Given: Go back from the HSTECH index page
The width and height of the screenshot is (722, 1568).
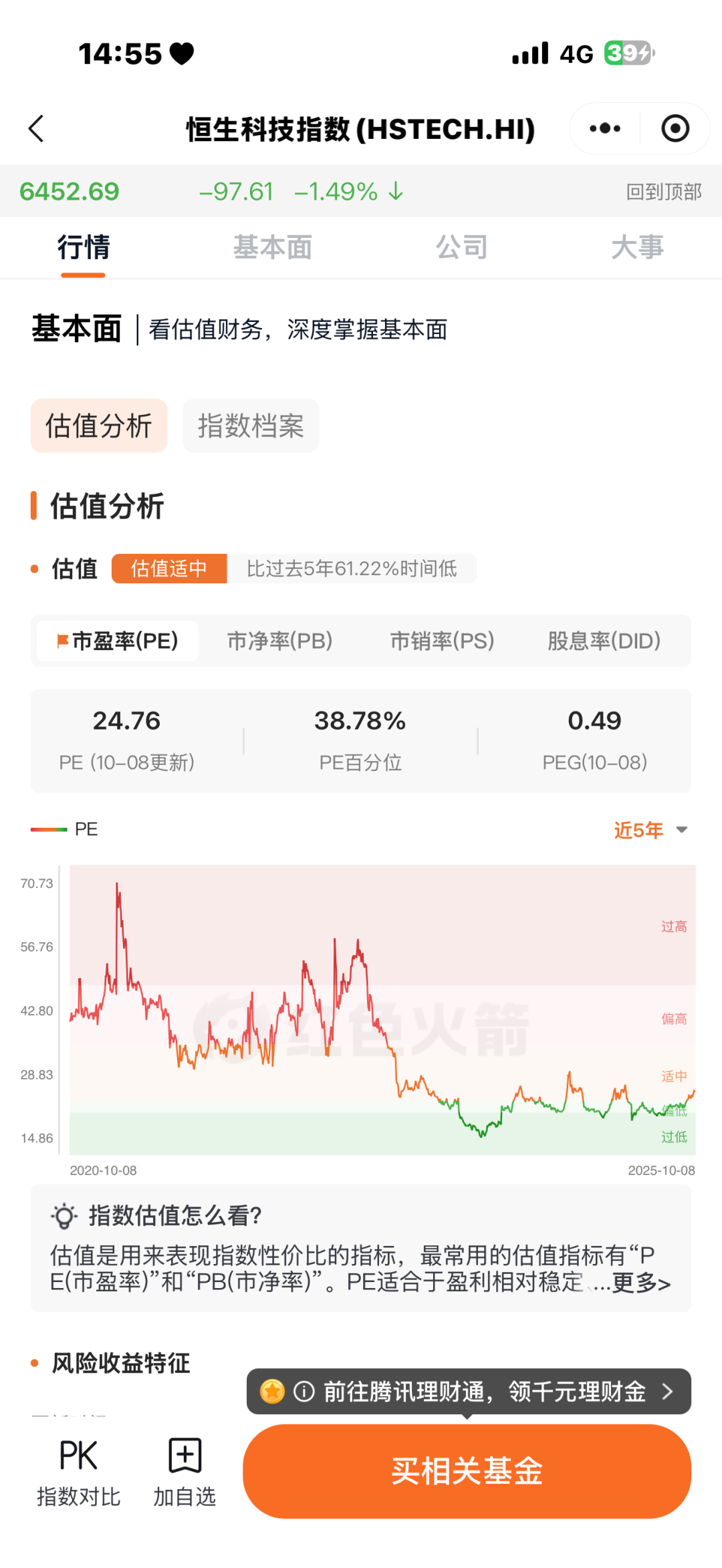Looking at the screenshot, I should click(37, 128).
